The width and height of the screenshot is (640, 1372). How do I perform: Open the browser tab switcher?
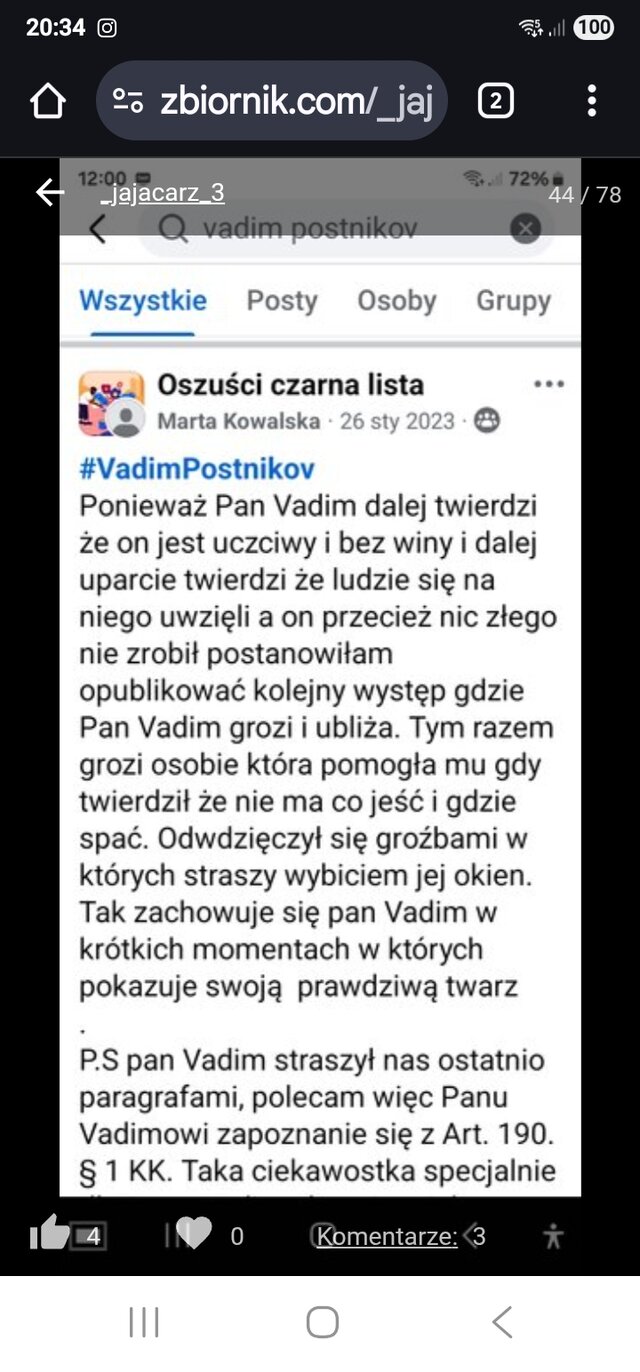[x=496, y=101]
